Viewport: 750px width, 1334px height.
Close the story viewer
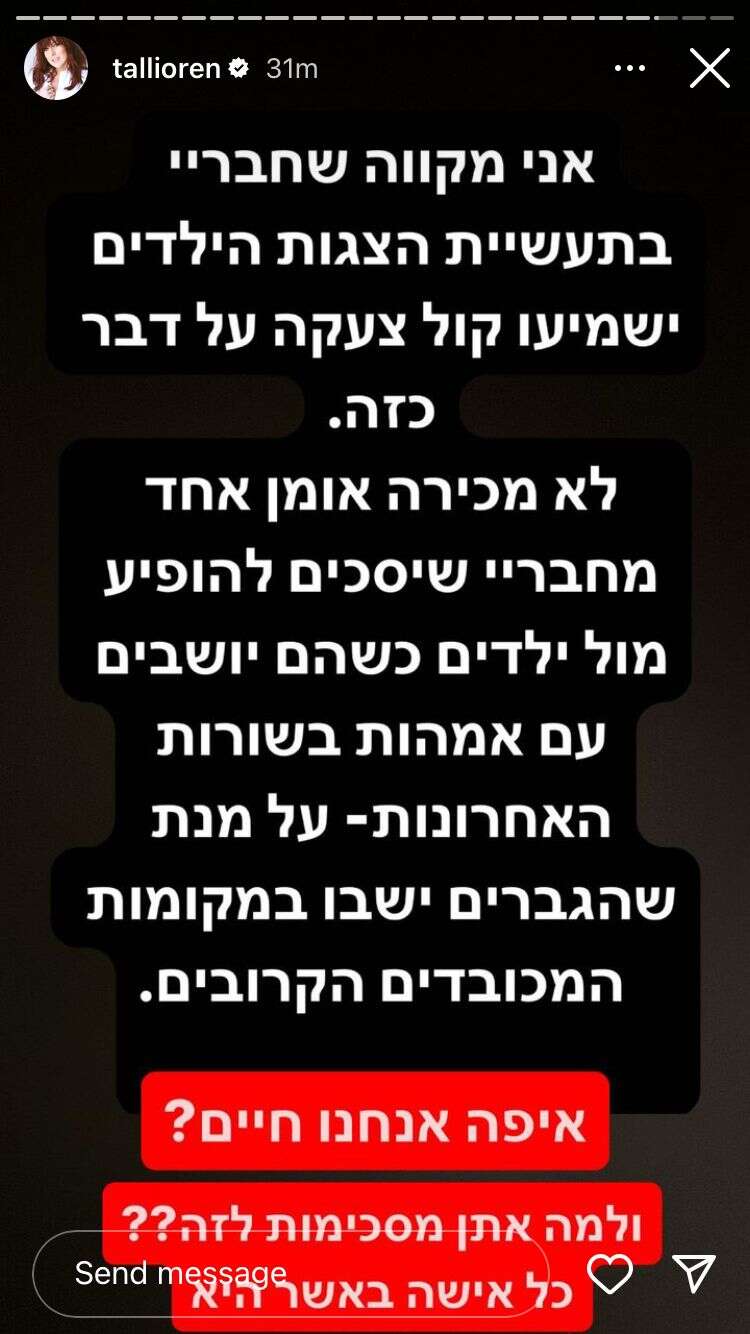[709, 69]
